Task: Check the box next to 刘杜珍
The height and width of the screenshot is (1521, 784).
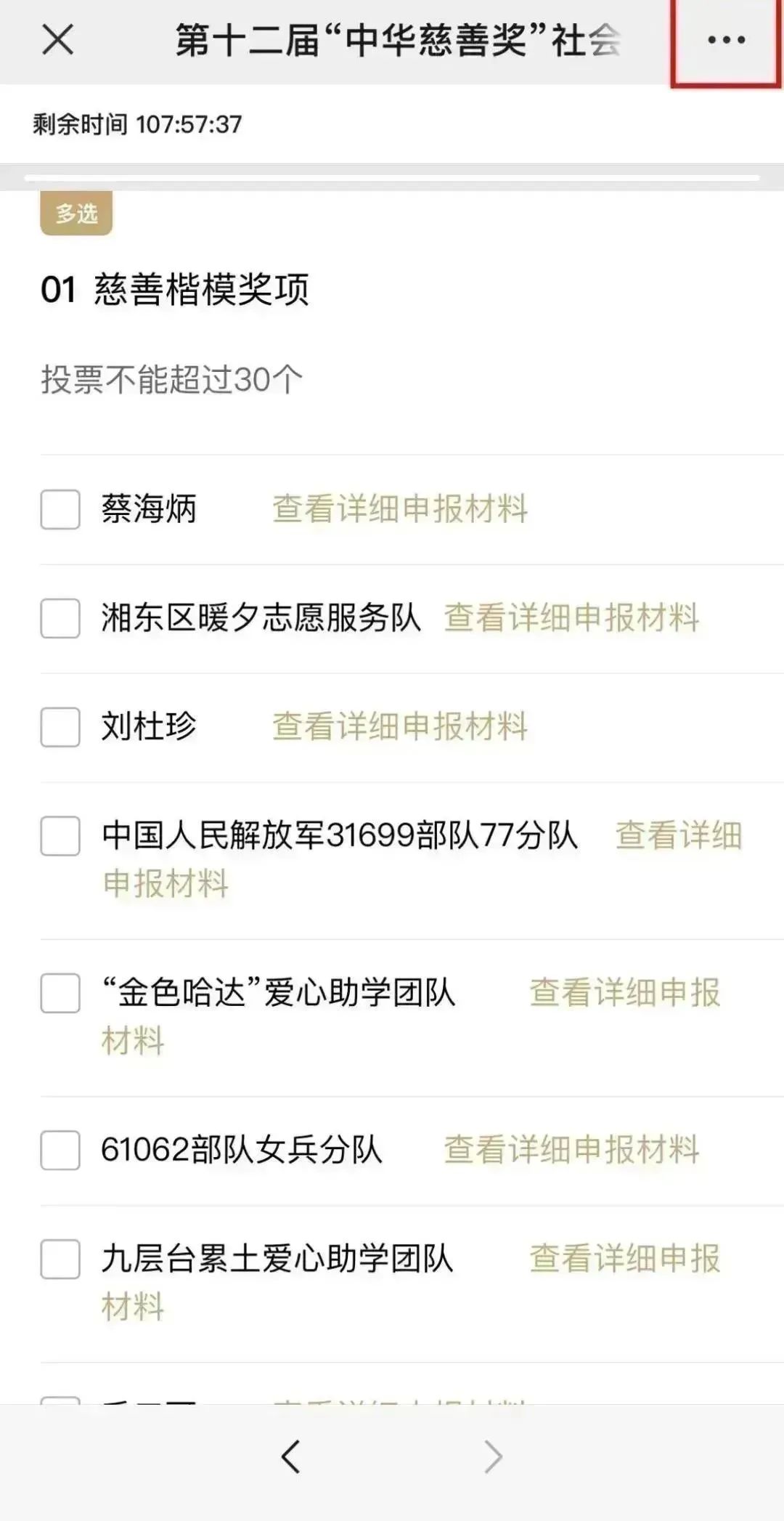Action: click(60, 727)
